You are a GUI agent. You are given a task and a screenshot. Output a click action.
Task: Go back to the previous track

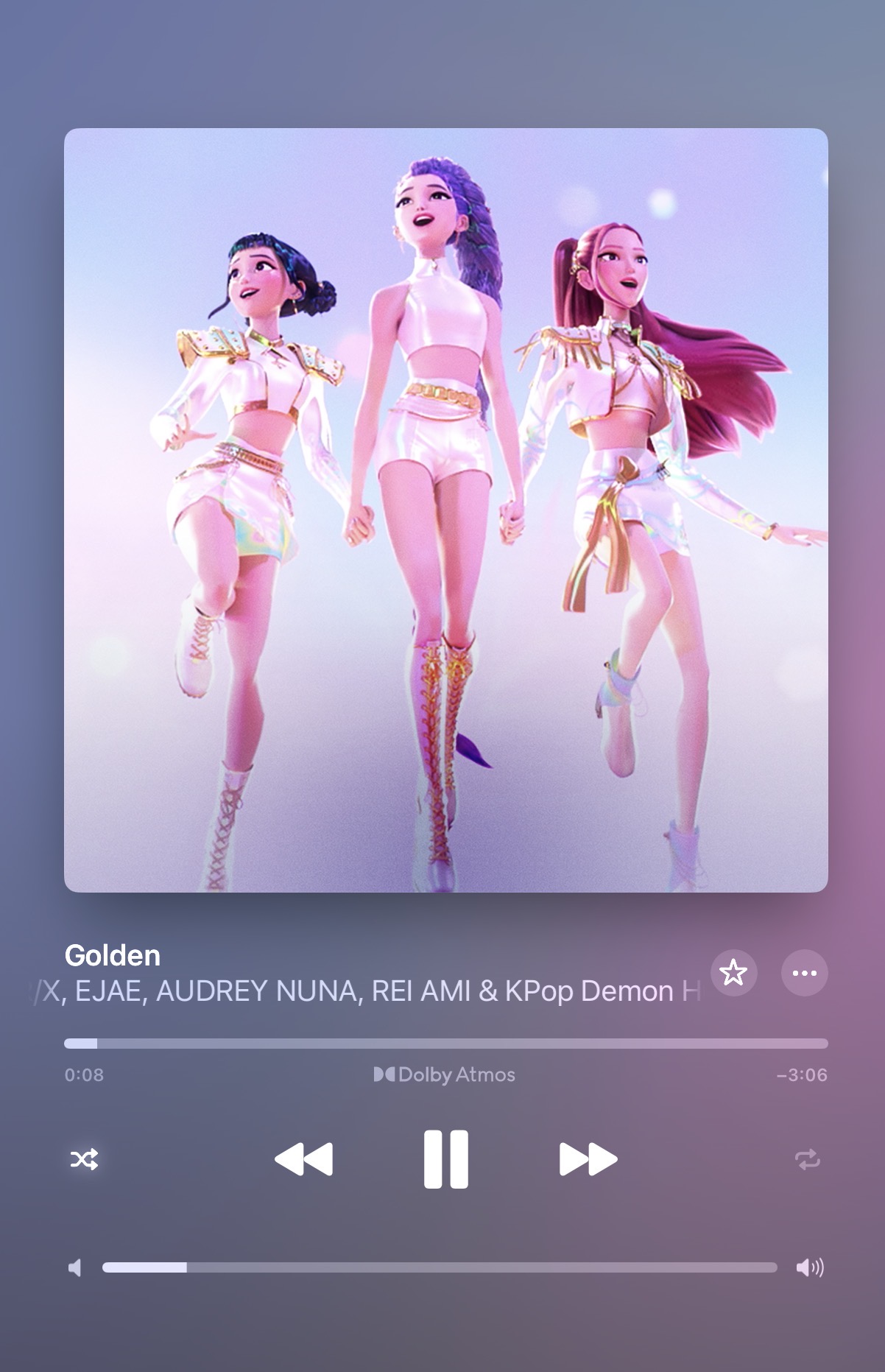pos(303,1159)
